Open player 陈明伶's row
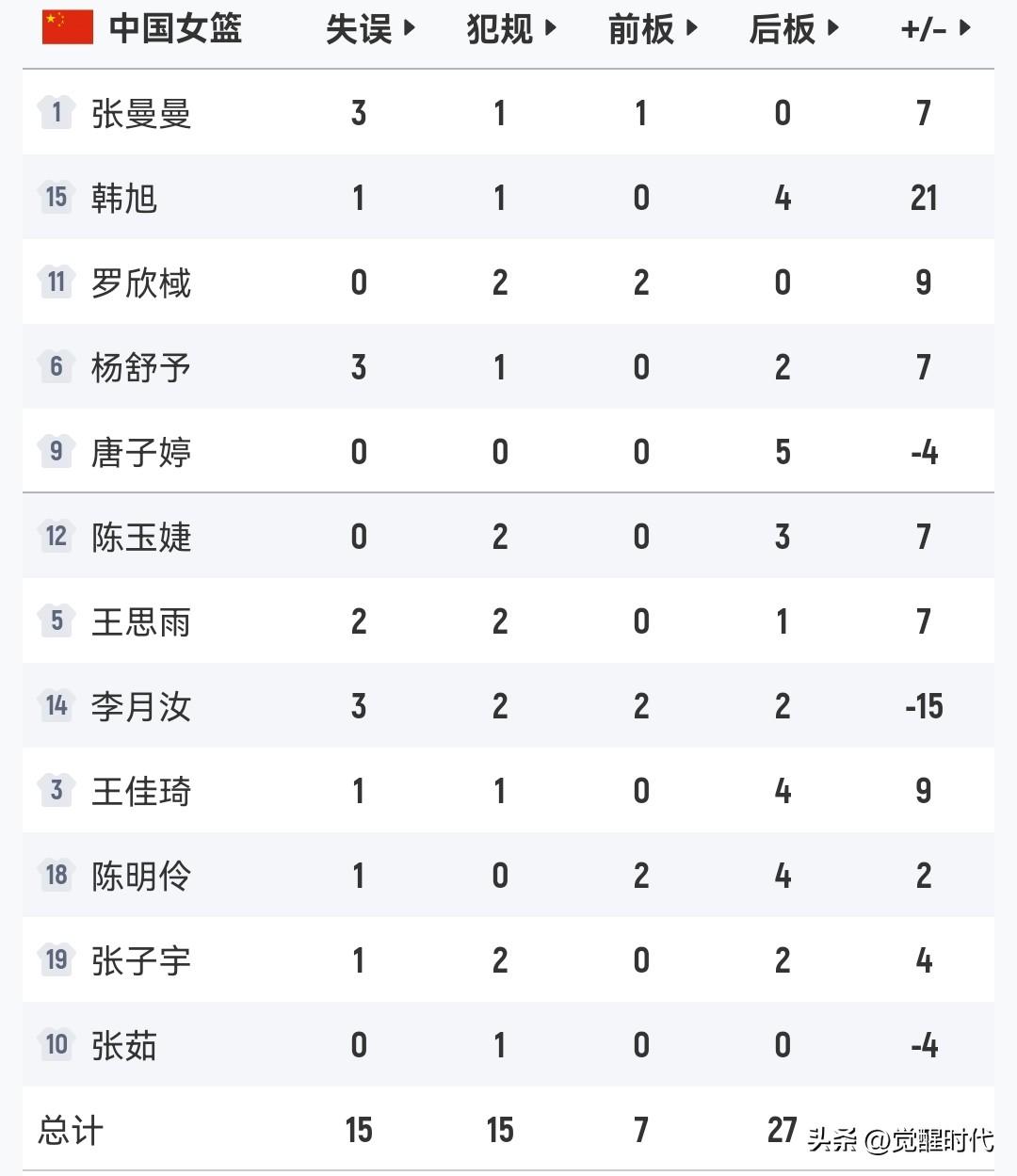Screen dimensions: 1017x1176 coord(141,876)
